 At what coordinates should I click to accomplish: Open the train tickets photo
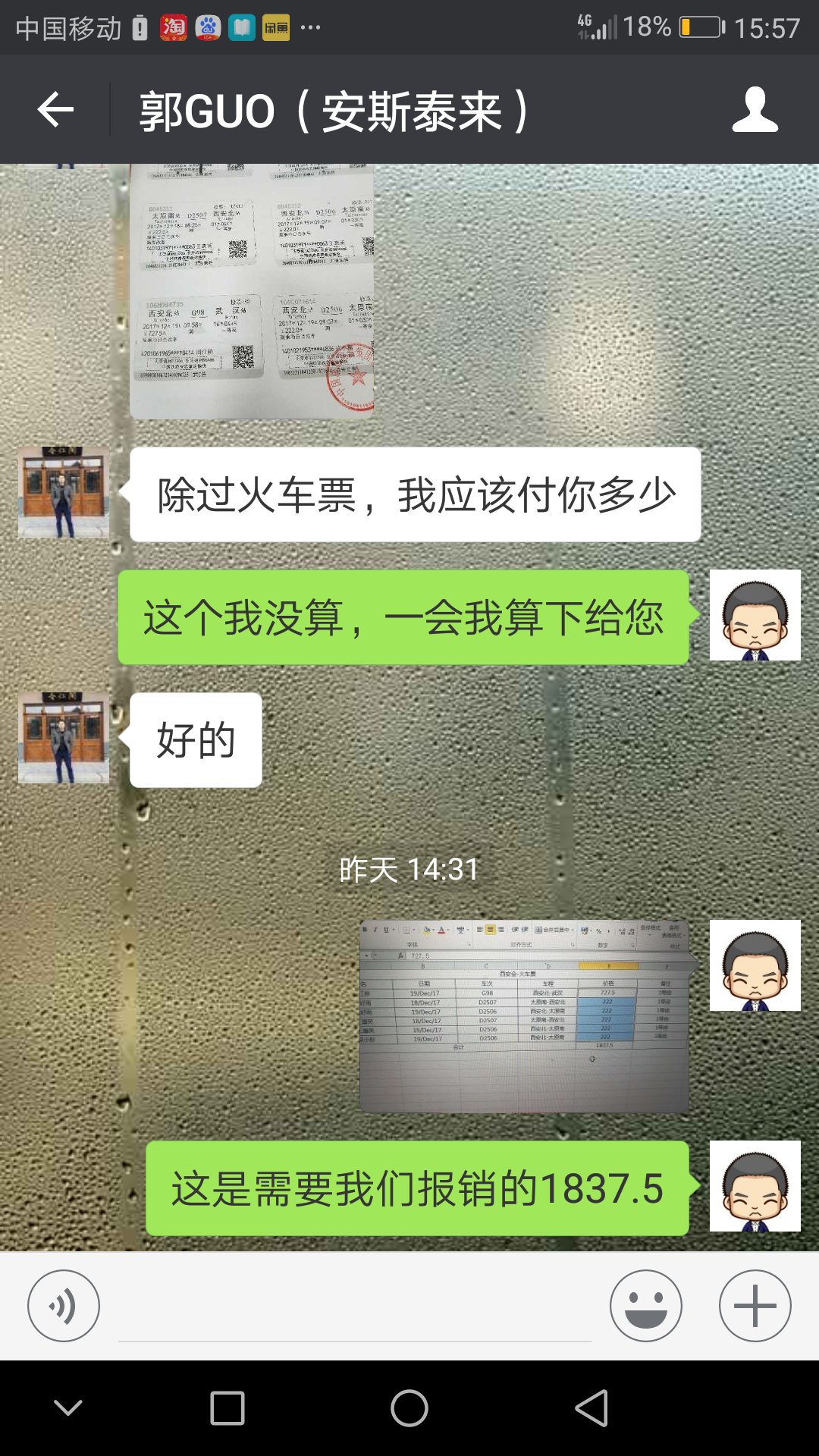point(252,291)
